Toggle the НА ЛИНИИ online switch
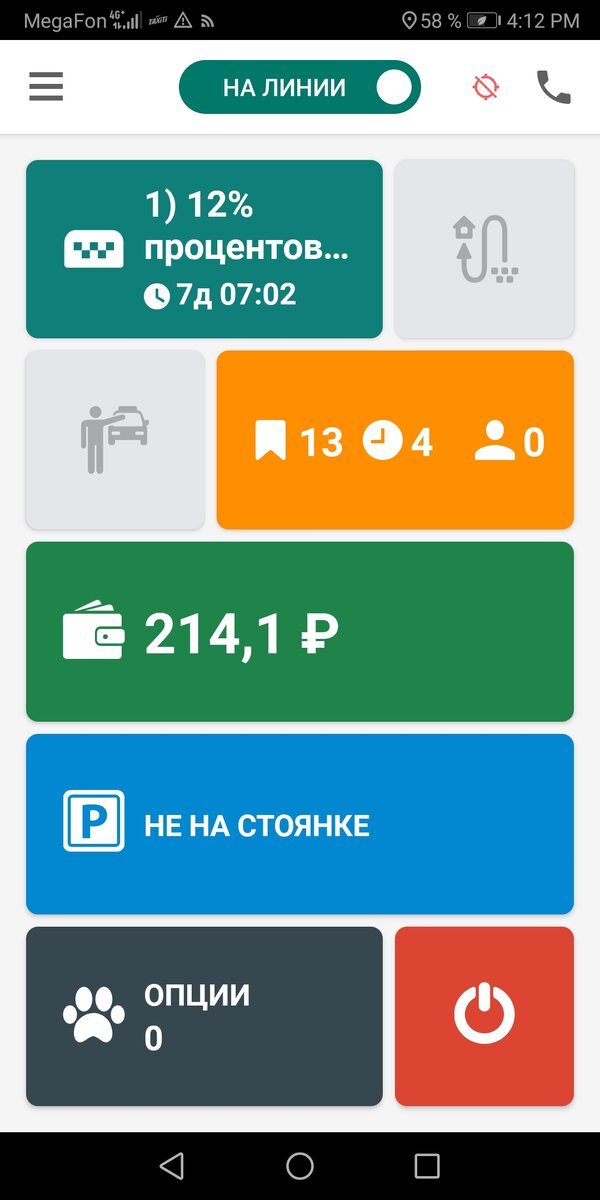The width and height of the screenshot is (600, 1200). point(300,88)
